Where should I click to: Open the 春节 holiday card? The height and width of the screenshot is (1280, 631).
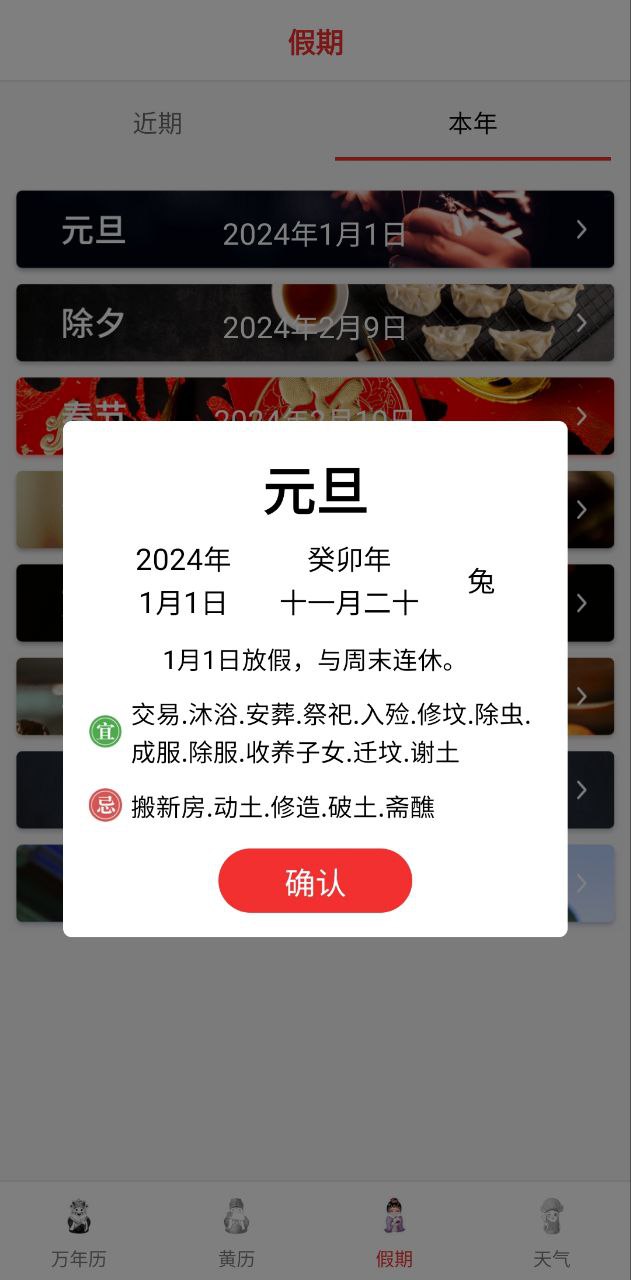tap(315, 398)
